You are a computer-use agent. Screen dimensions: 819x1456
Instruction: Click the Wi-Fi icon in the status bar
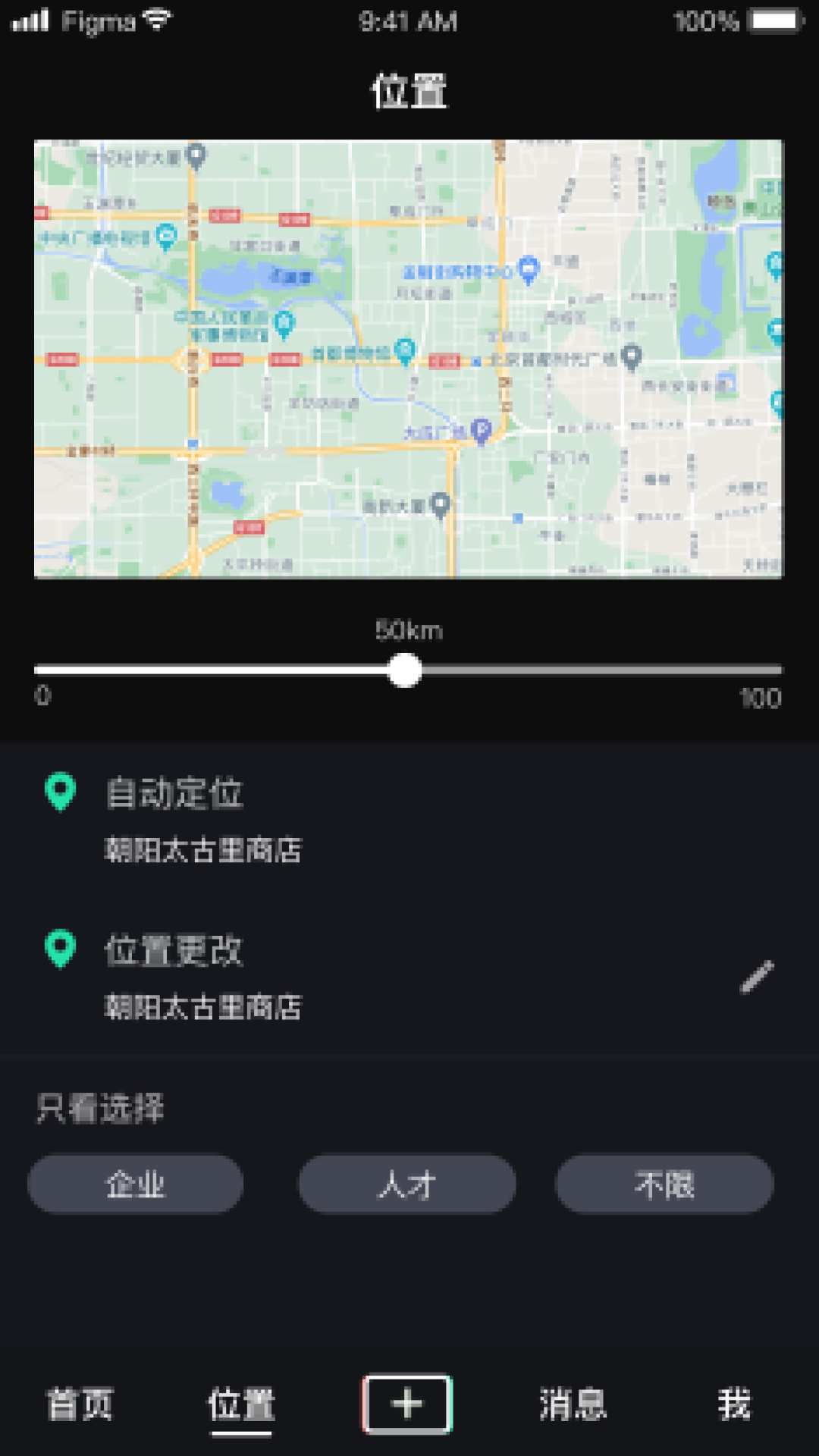point(155,20)
